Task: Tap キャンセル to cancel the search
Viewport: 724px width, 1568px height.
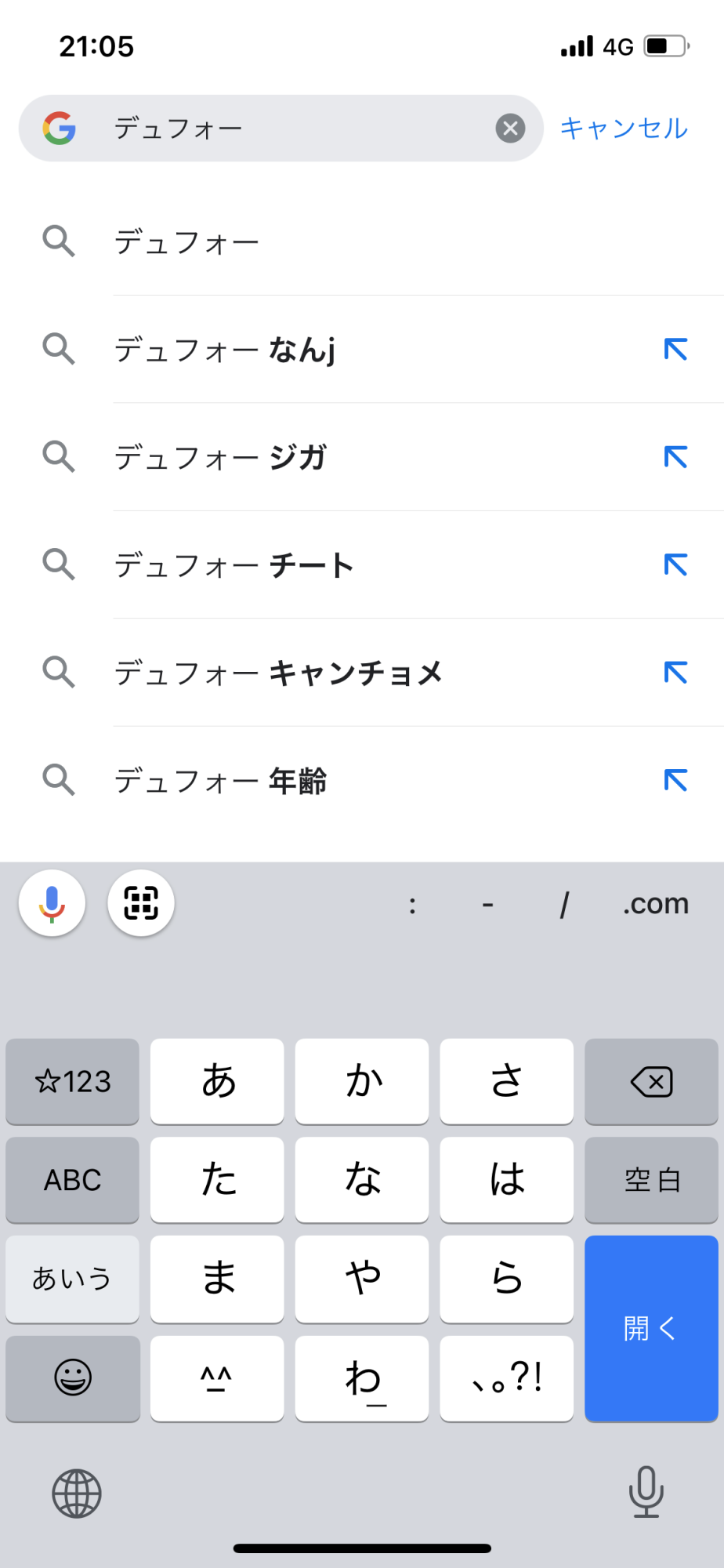Action: point(624,128)
